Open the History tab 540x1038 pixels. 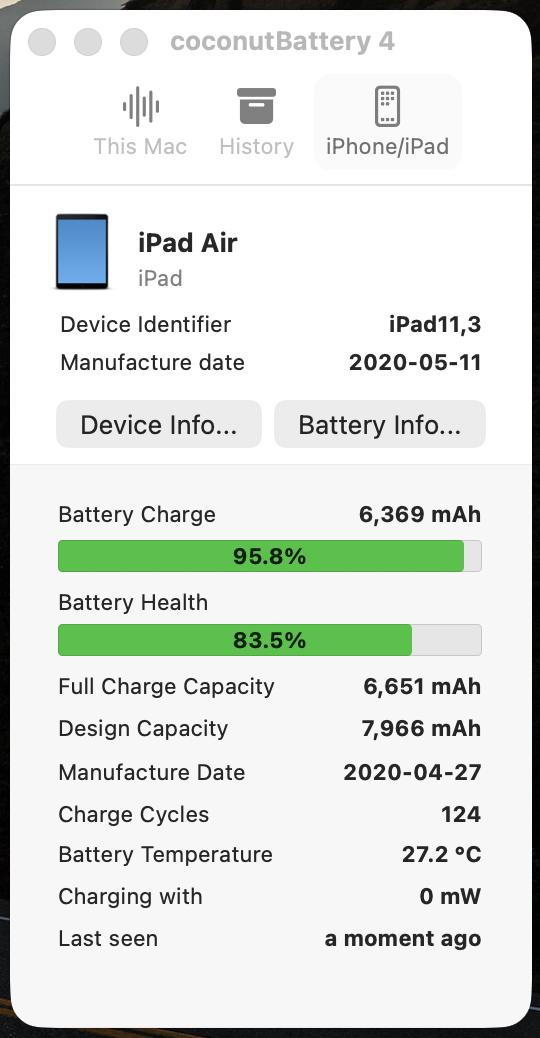256,122
